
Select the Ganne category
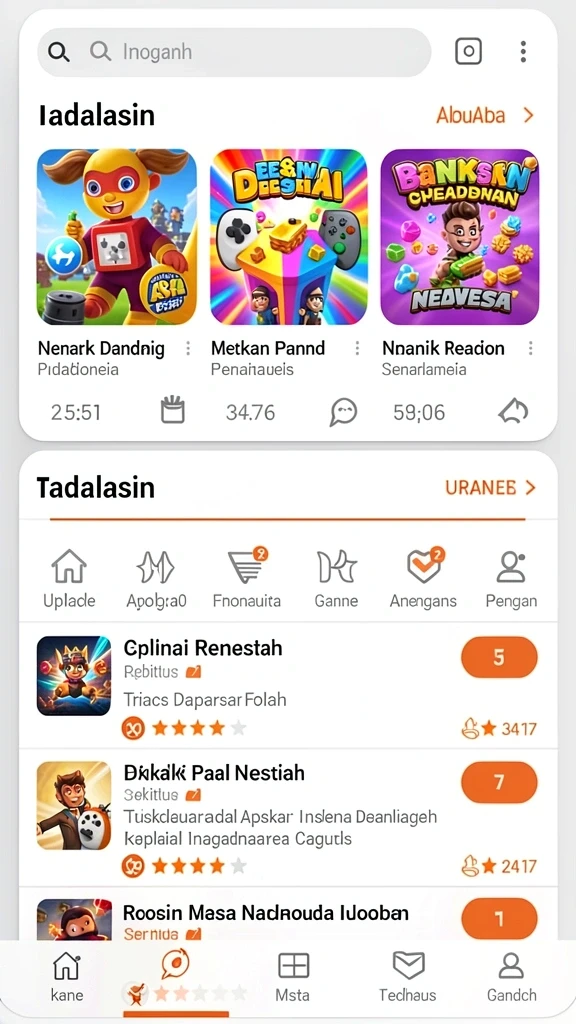point(336,579)
